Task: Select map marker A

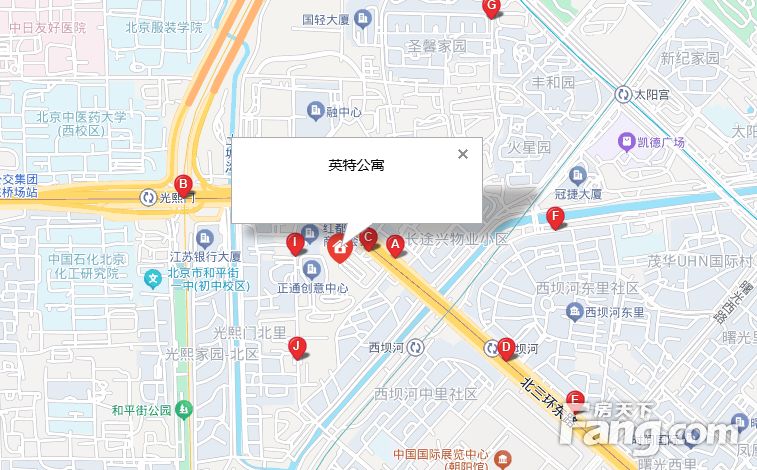Action: click(x=394, y=243)
